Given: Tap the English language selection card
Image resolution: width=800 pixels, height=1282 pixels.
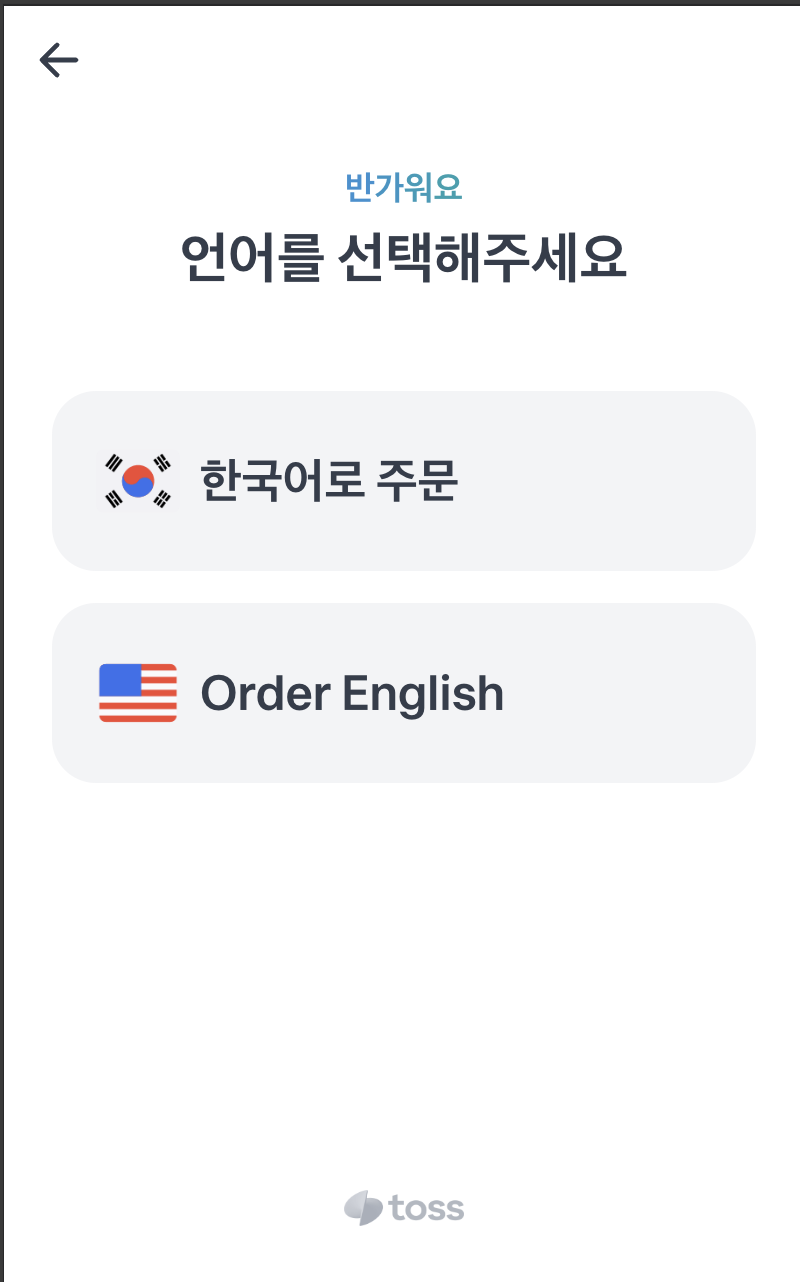Looking at the screenshot, I should click(403, 692).
